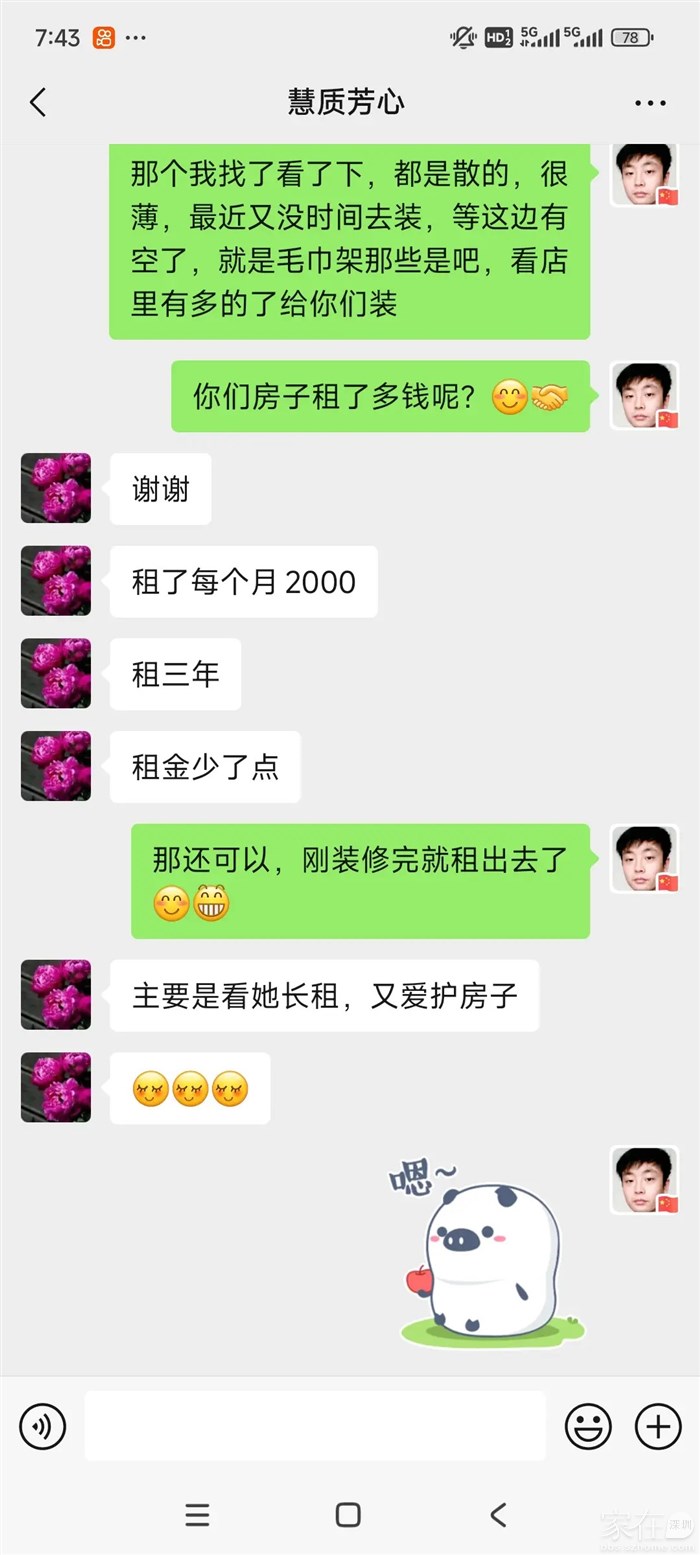The height and width of the screenshot is (1555, 700).
Task: Open the plus attachments menu
Action: [658, 1426]
